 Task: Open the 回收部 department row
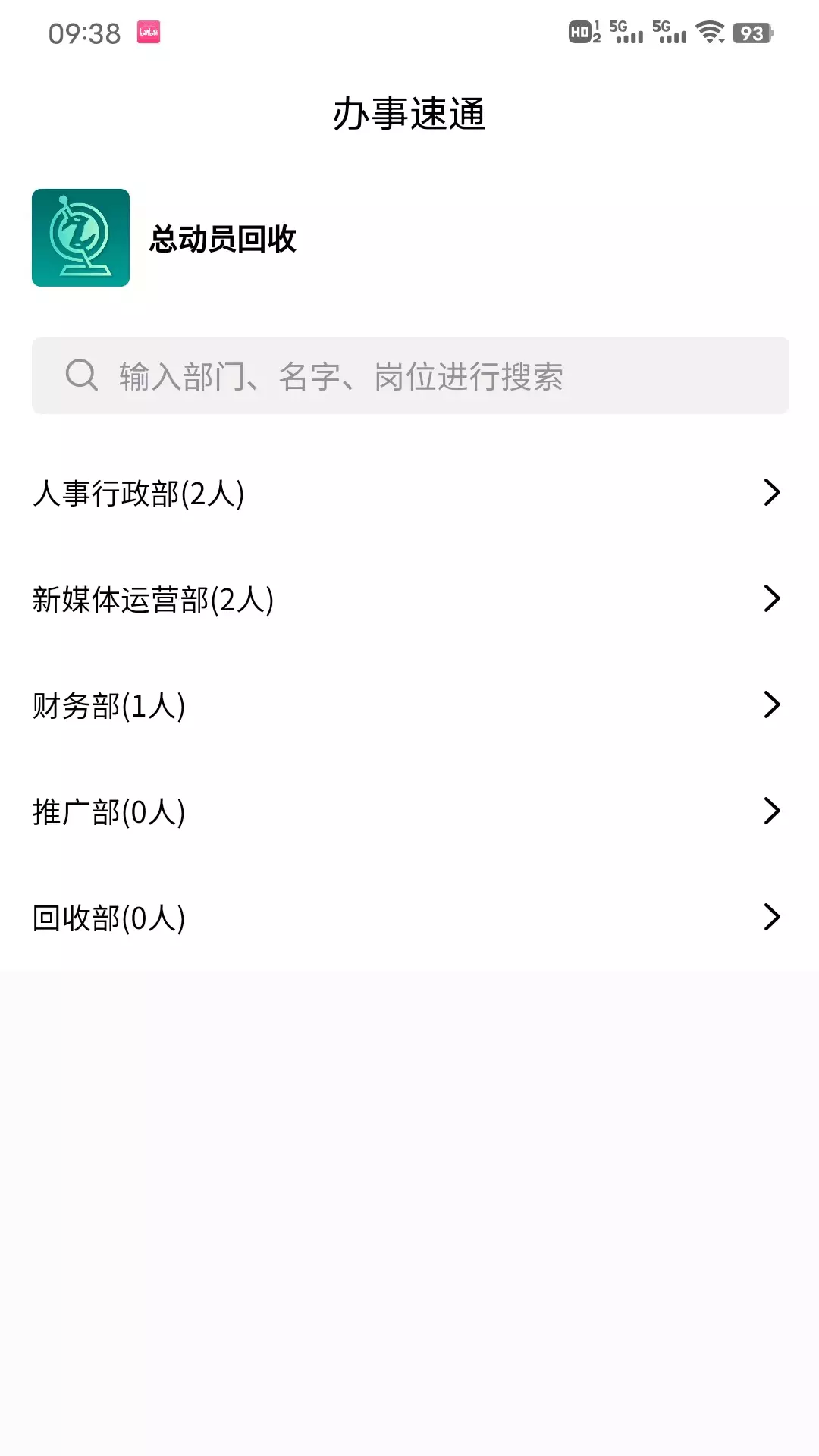(x=409, y=918)
